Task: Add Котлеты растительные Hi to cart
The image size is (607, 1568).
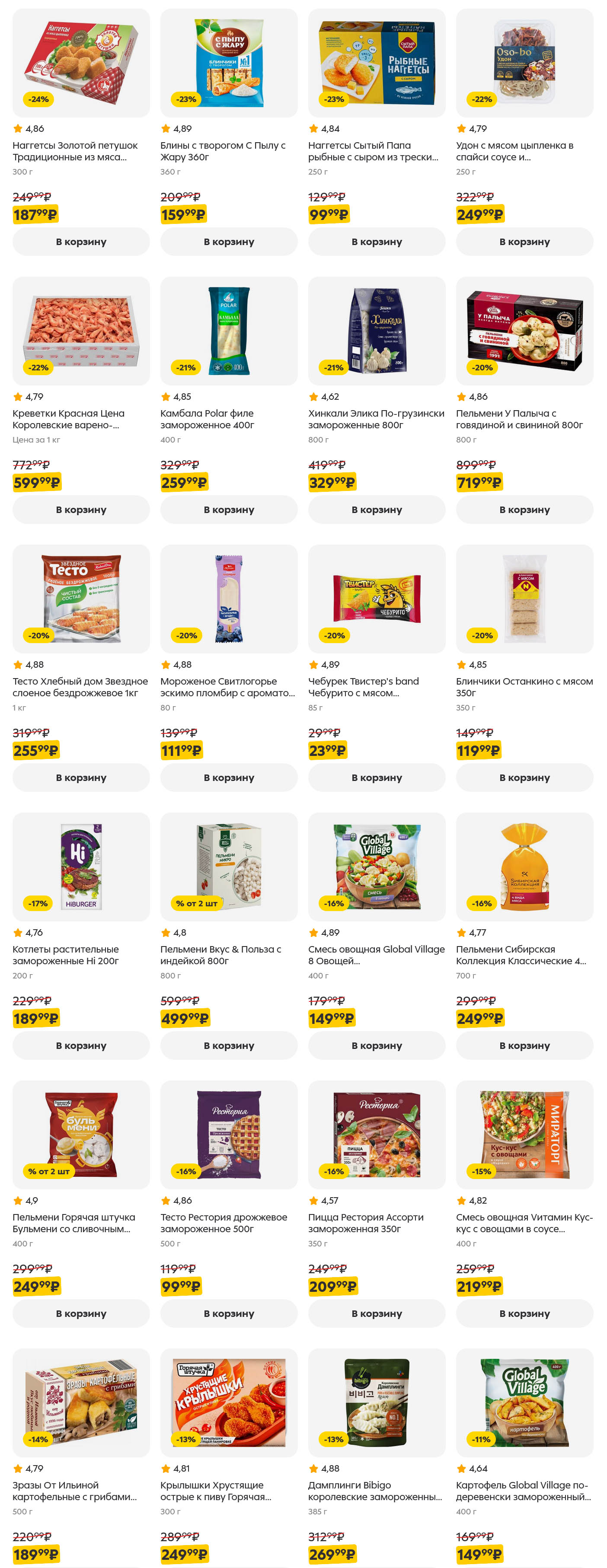Action: [81, 1045]
